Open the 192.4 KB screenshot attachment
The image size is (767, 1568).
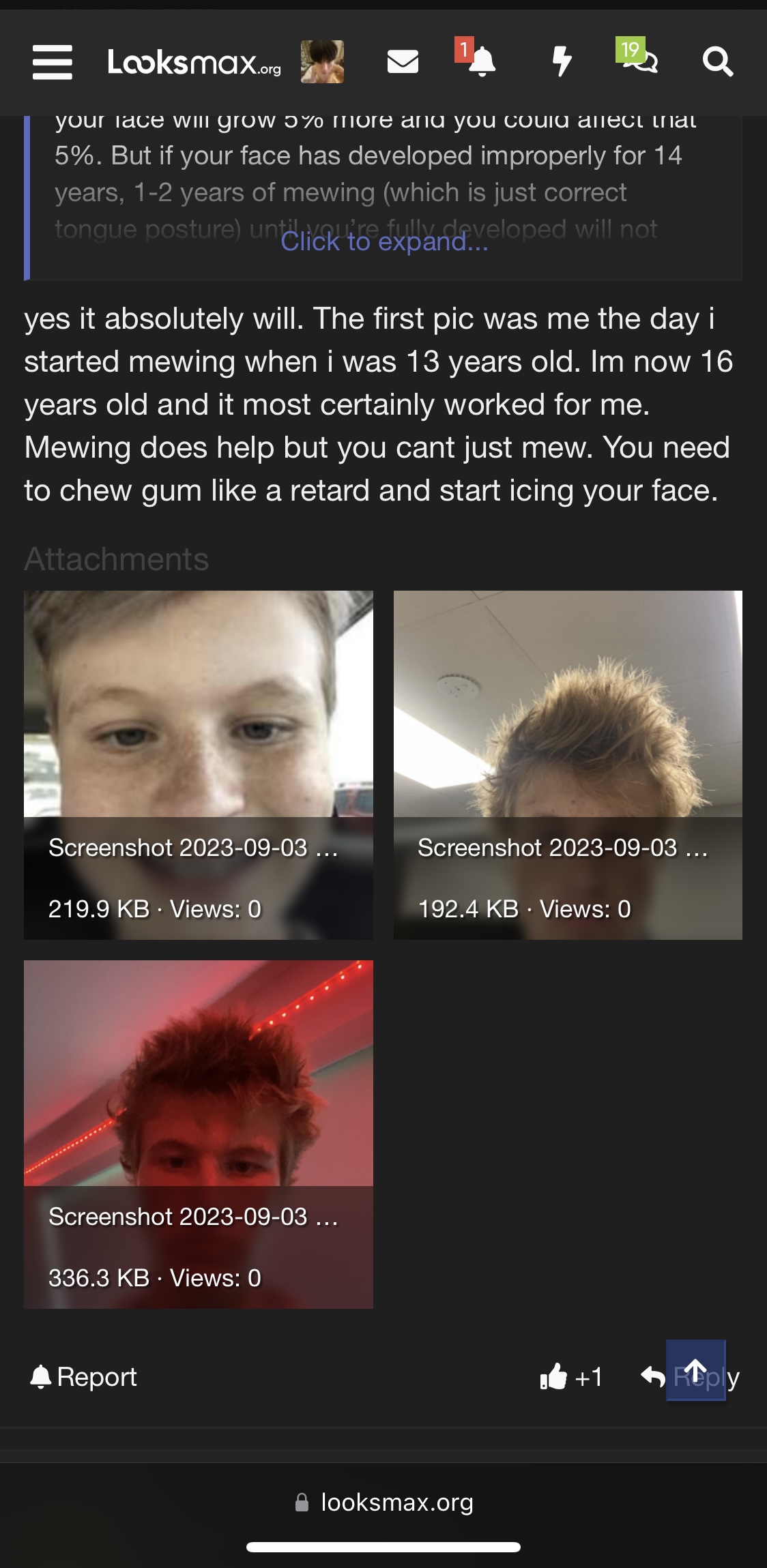click(x=568, y=765)
